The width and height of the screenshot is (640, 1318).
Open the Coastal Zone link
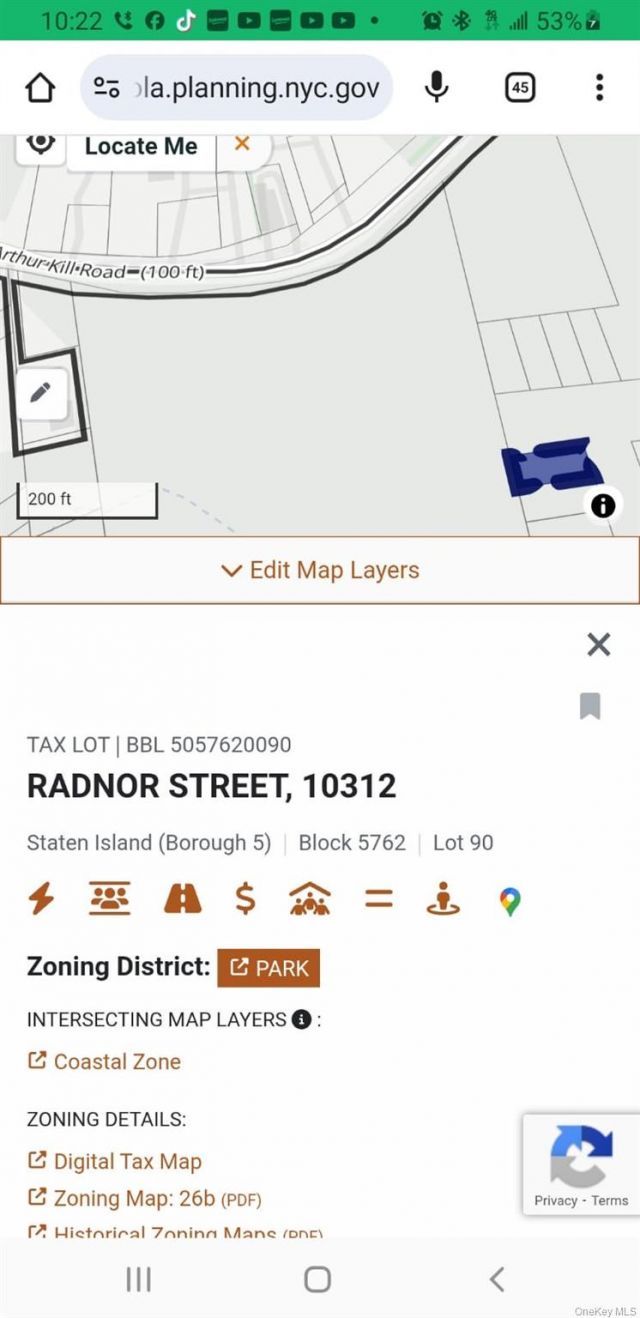pyautogui.click(x=116, y=1061)
